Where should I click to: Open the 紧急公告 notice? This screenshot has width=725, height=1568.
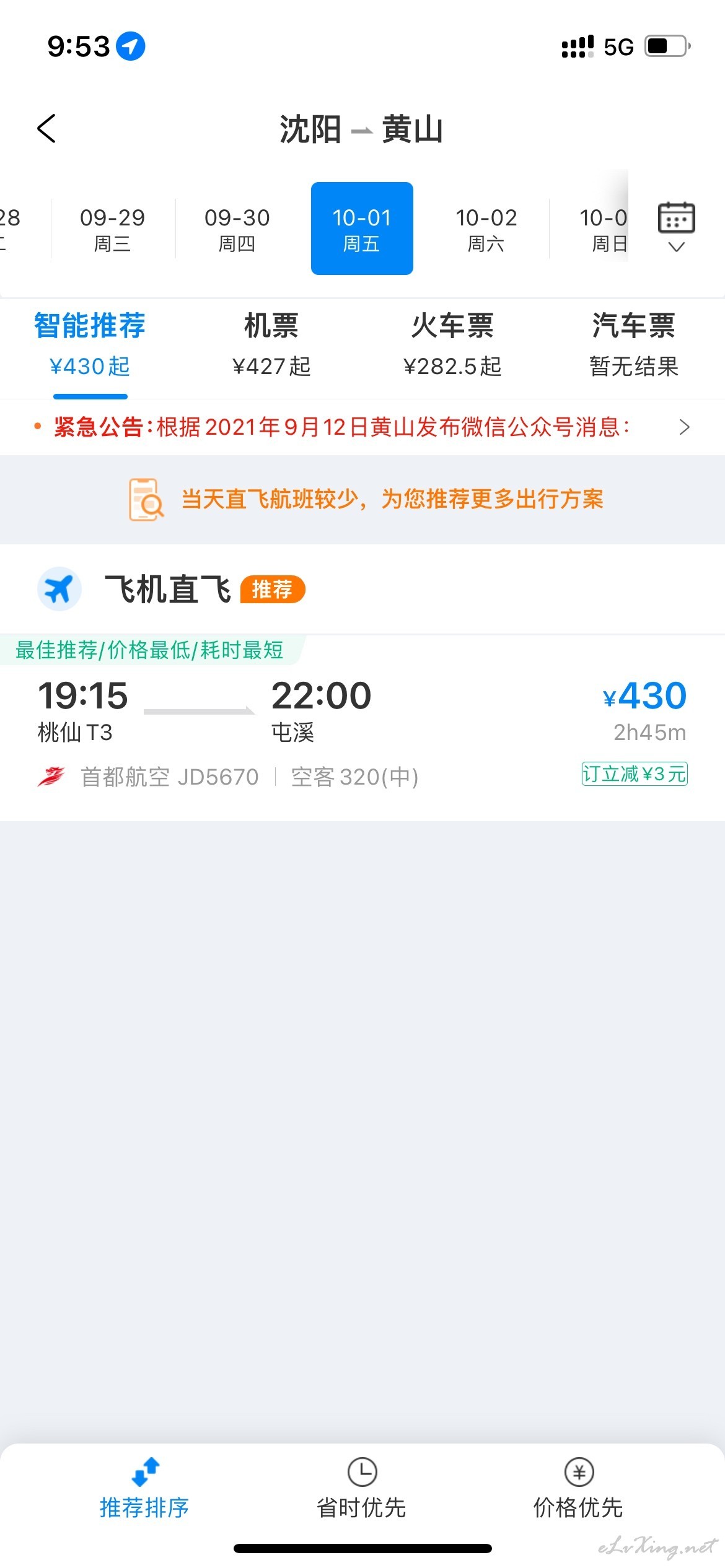(x=362, y=427)
